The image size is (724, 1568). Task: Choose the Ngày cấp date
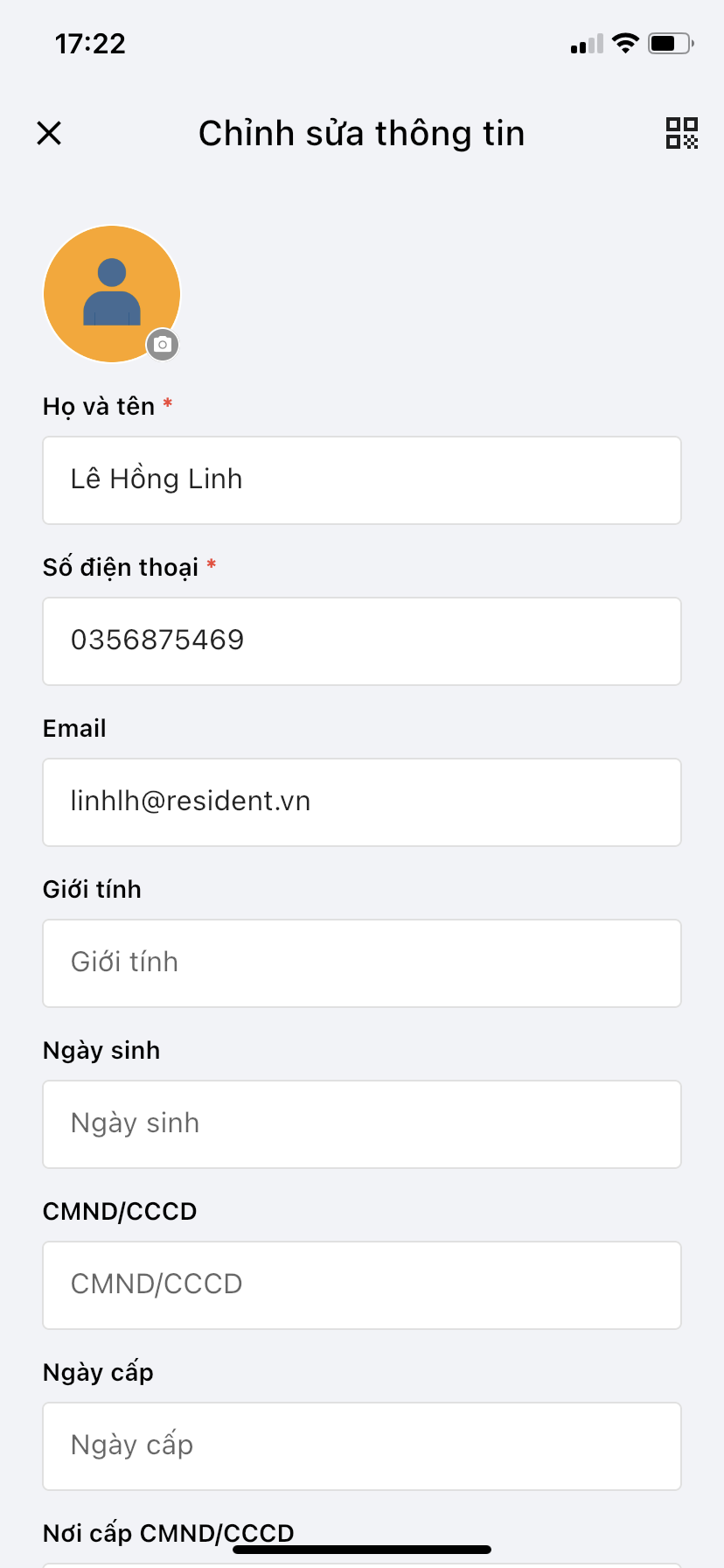362,1446
